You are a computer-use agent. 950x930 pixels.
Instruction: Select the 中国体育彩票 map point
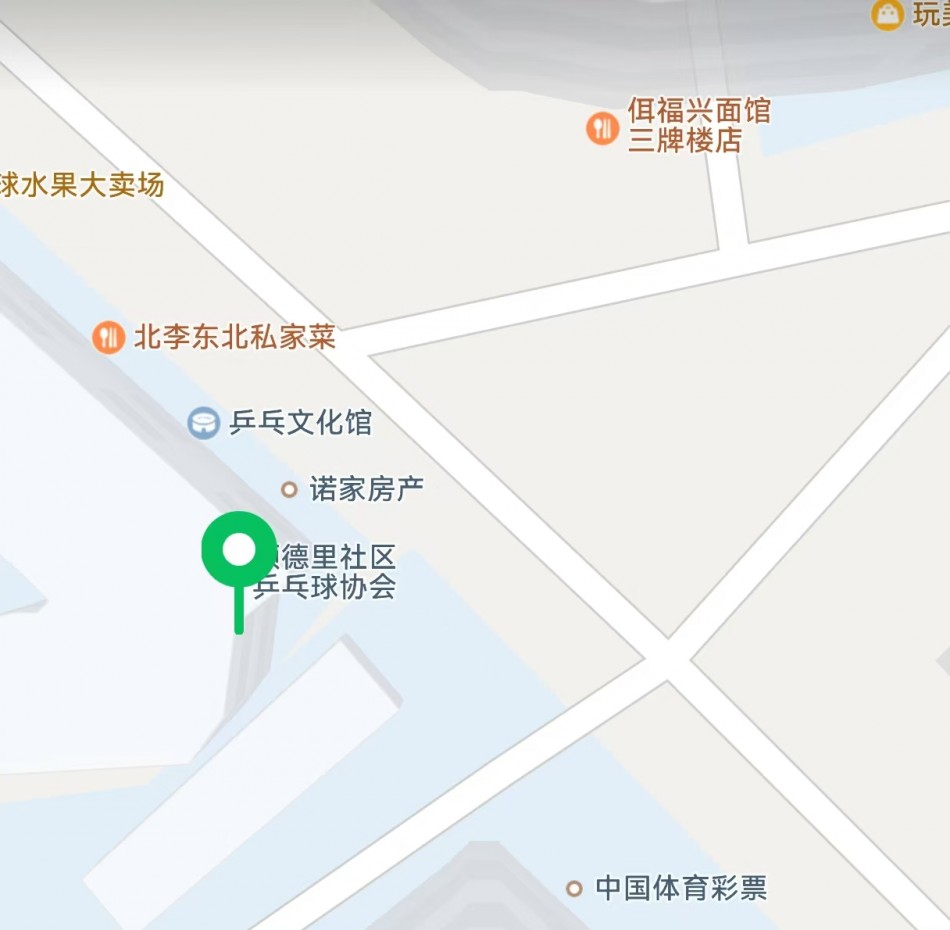[574, 888]
